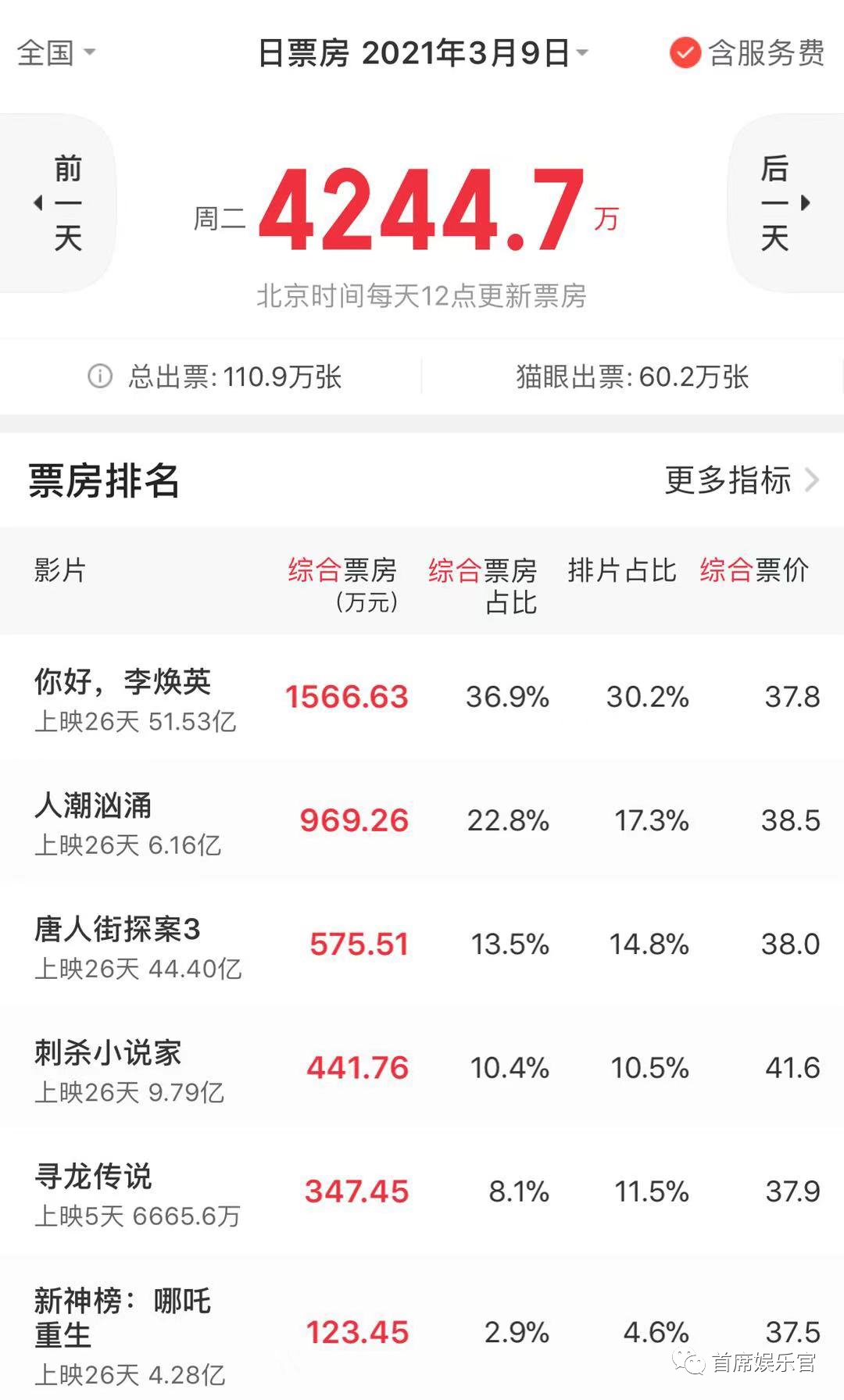Image resolution: width=844 pixels, height=1400 pixels.
Task: Open the 全国 region dropdown
Action: [x=56, y=53]
